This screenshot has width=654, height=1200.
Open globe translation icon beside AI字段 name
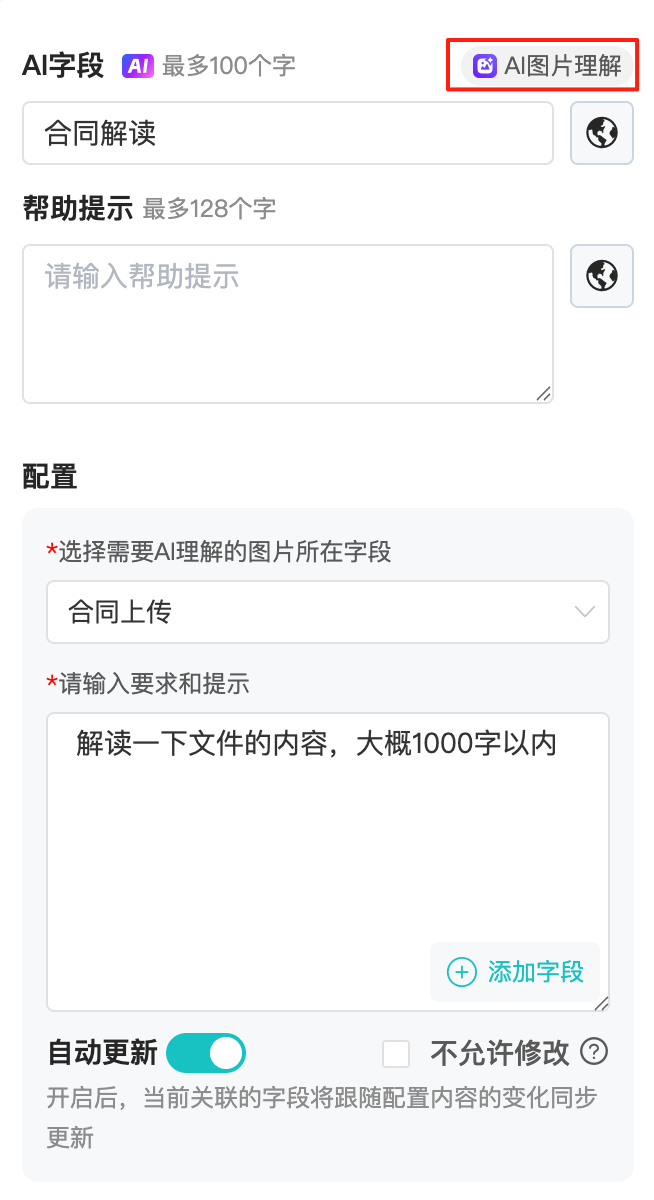(x=601, y=133)
